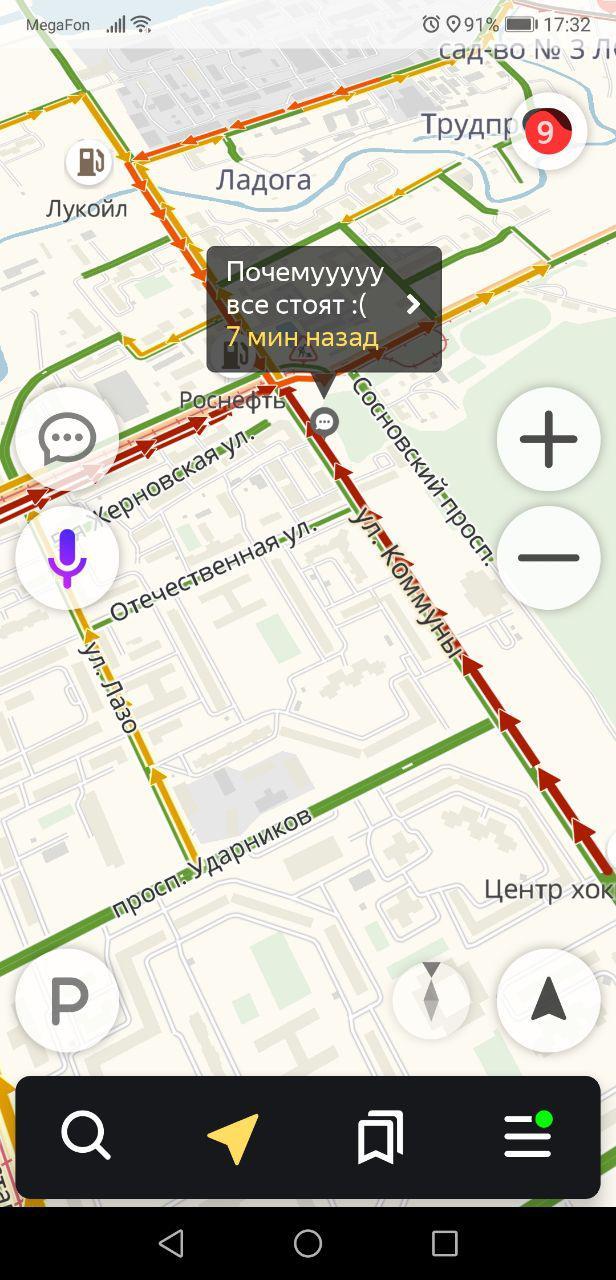The height and width of the screenshot is (1280, 616).
Task: Open search from the bottom bar
Action: [x=86, y=1137]
